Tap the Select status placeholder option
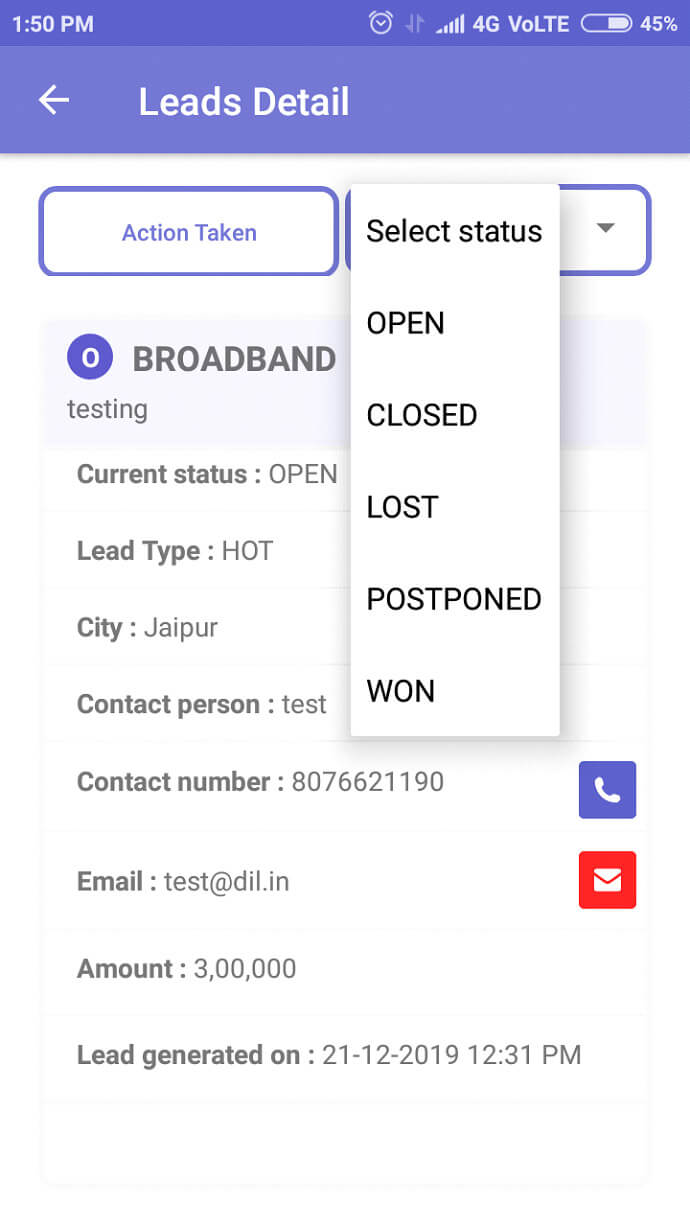 pyautogui.click(x=455, y=231)
